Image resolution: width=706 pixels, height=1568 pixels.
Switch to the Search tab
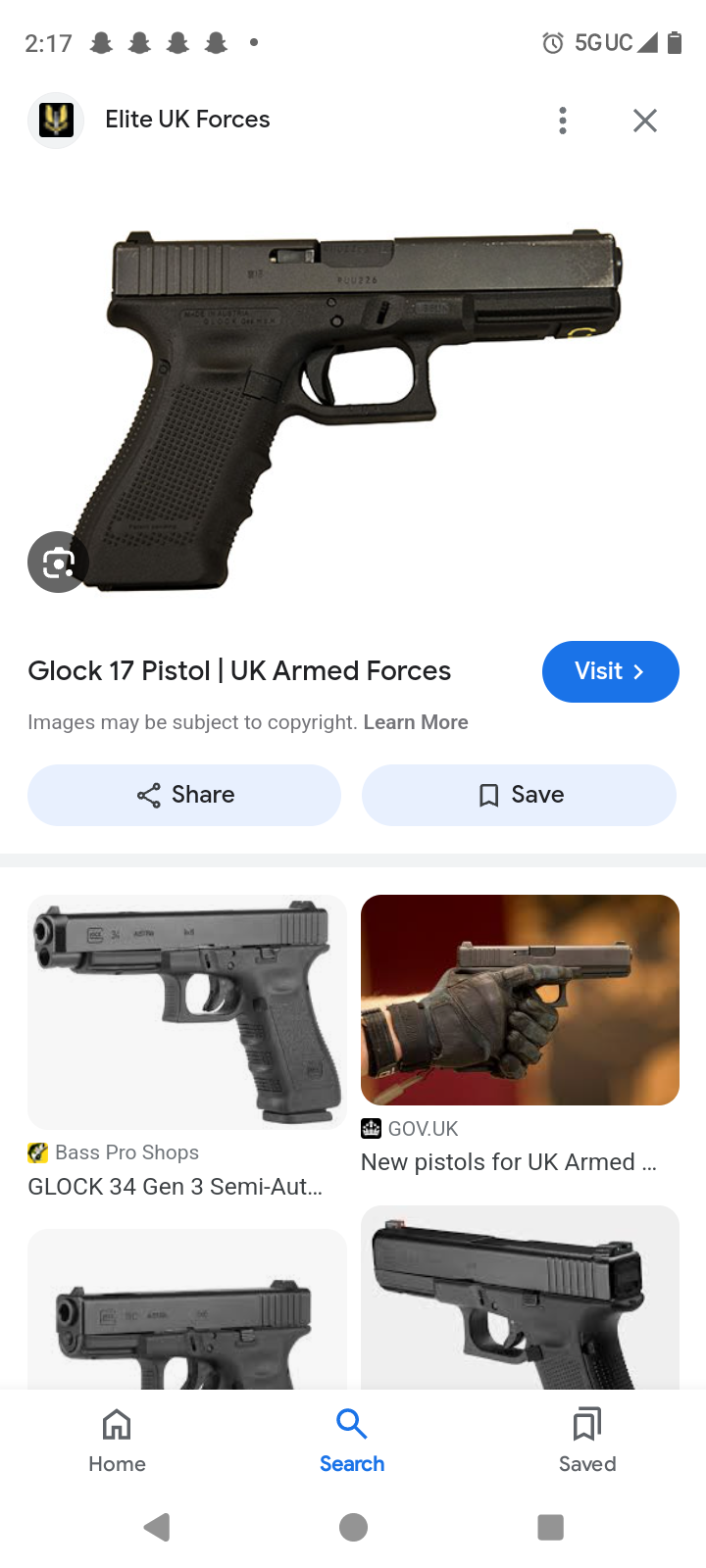click(352, 1439)
